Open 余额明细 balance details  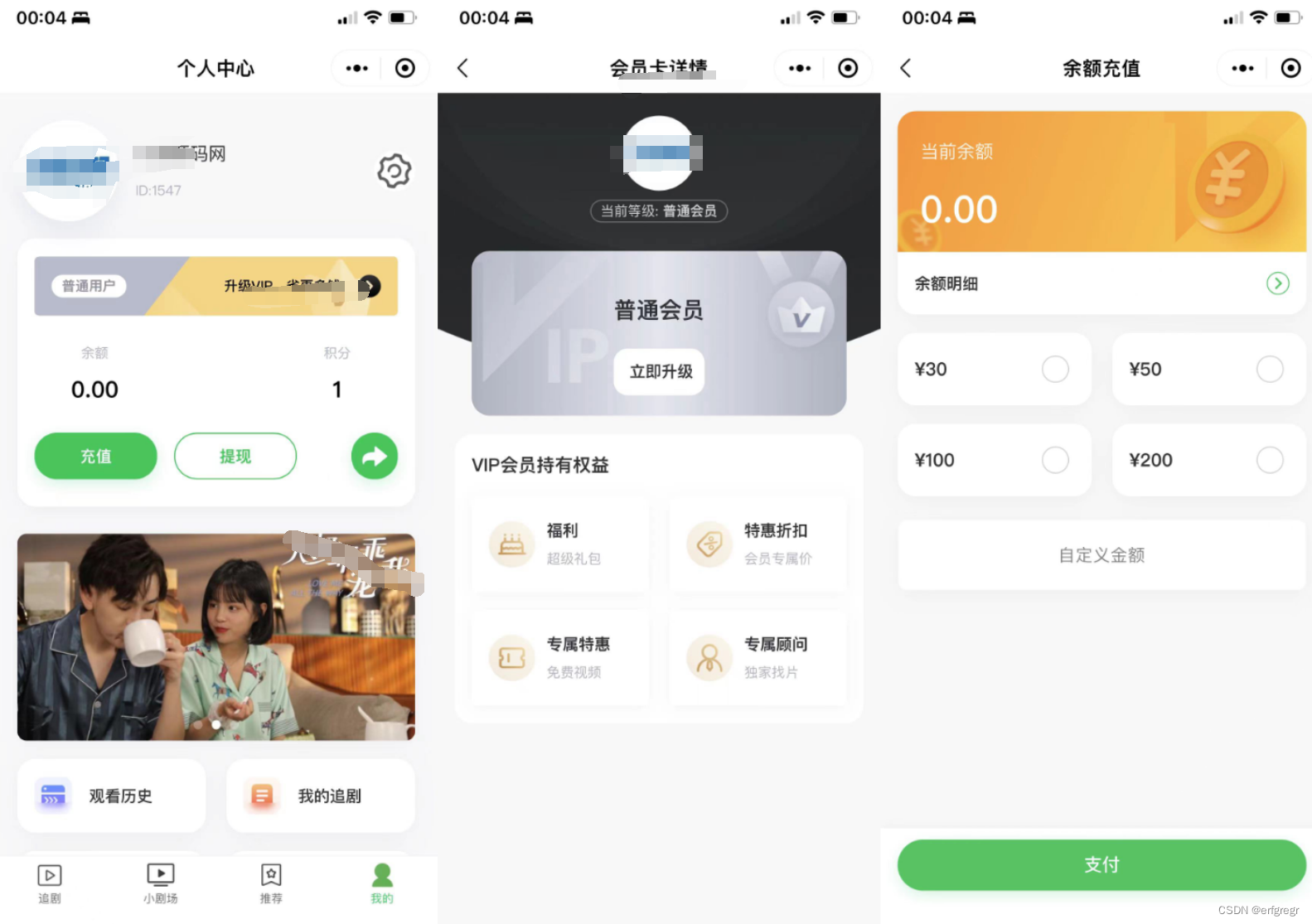pyautogui.click(x=1101, y=283)
